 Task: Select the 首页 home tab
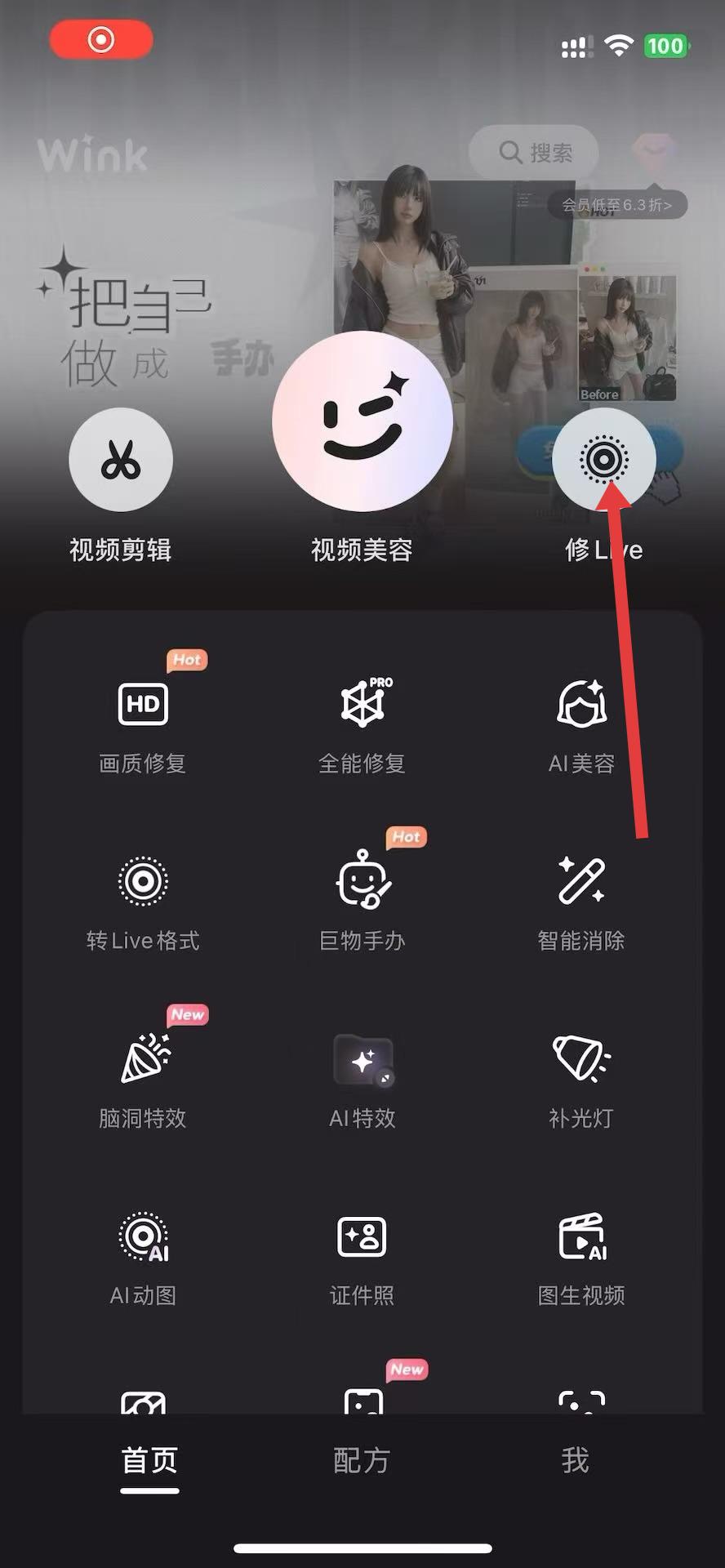pos(149,1460)
